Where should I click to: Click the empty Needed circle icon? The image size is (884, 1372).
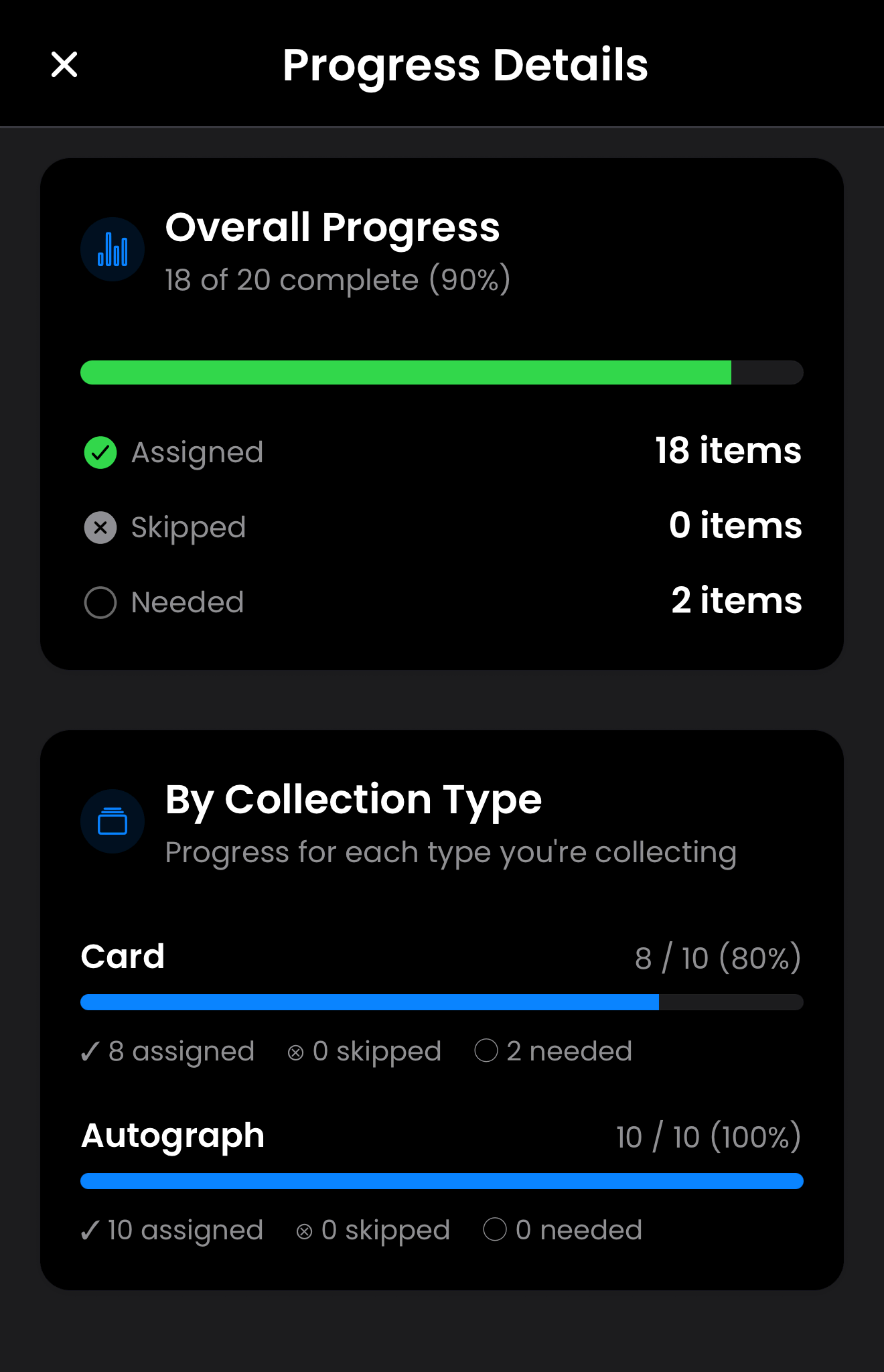click(x=99, y=602)
